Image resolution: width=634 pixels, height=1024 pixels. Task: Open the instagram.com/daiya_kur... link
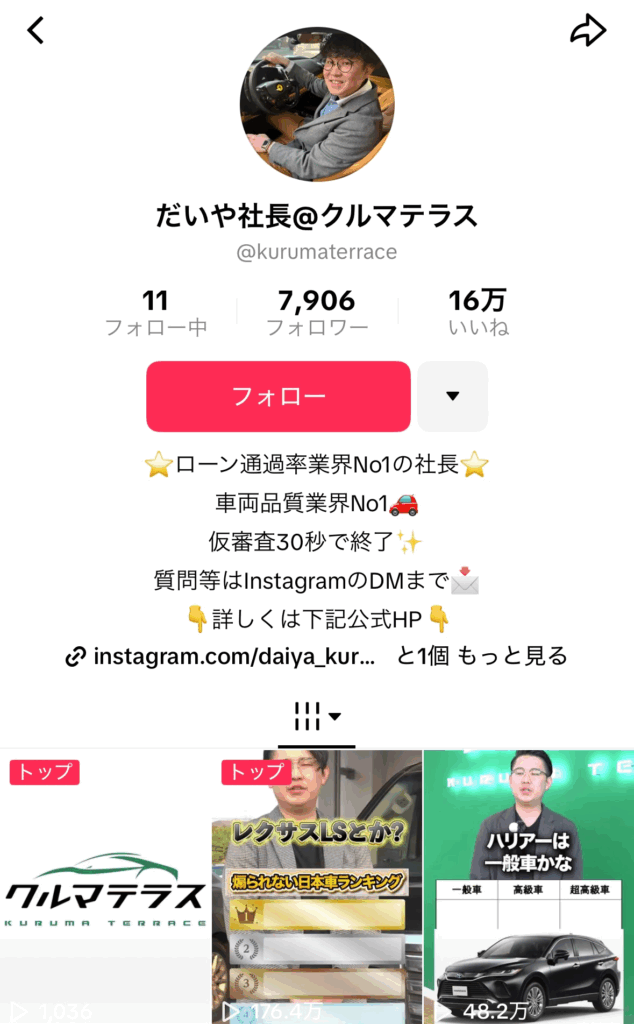click(x=220, y=656)
